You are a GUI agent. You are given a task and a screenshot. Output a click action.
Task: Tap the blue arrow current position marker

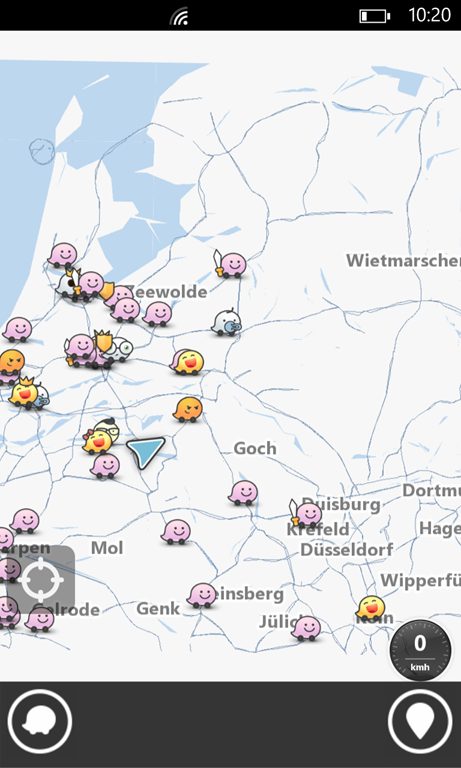[x=146, y=452]
